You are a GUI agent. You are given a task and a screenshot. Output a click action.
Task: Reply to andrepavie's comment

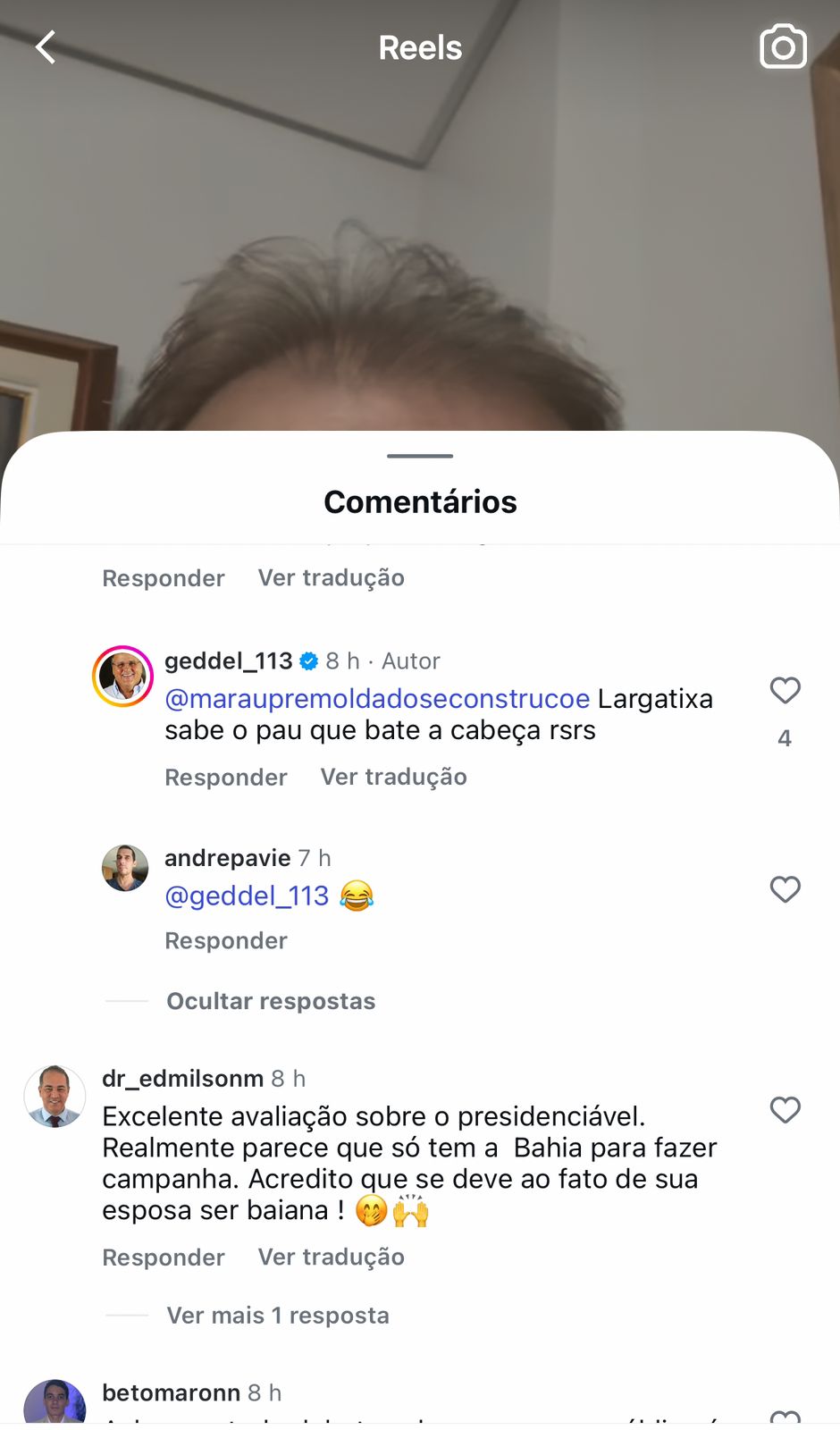point(225,941)
